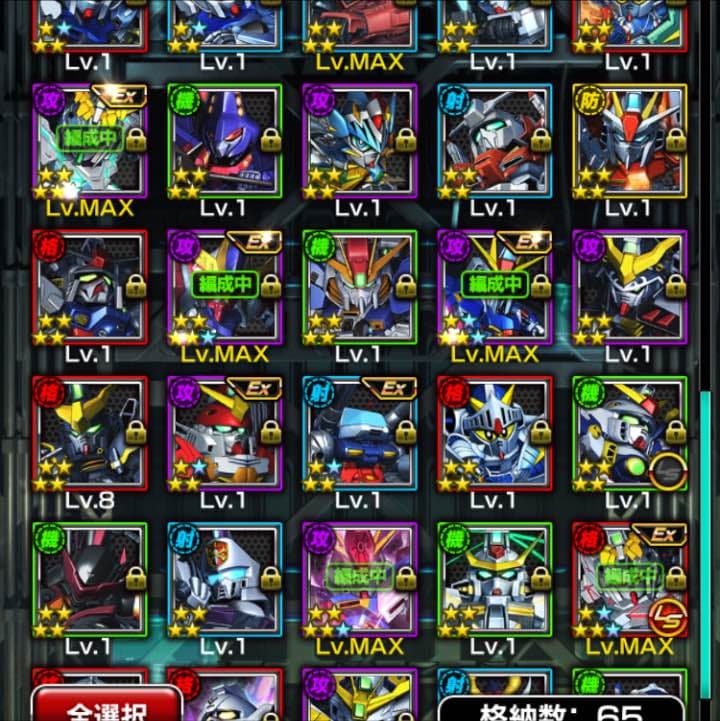Select the white 機 unit with yellow crest
Viewport: 720px width, 721px height.
[494, 579]
